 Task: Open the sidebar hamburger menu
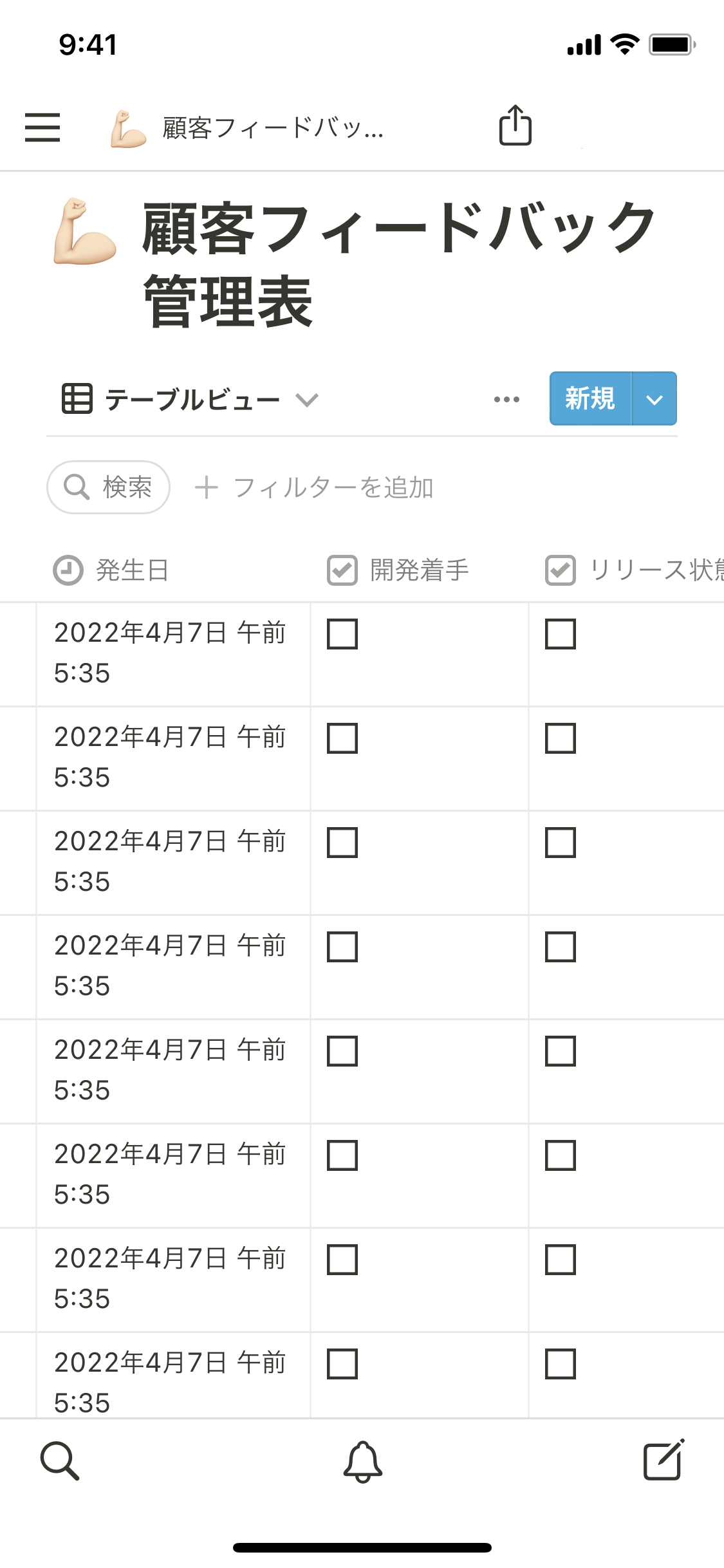coord(42,127)
